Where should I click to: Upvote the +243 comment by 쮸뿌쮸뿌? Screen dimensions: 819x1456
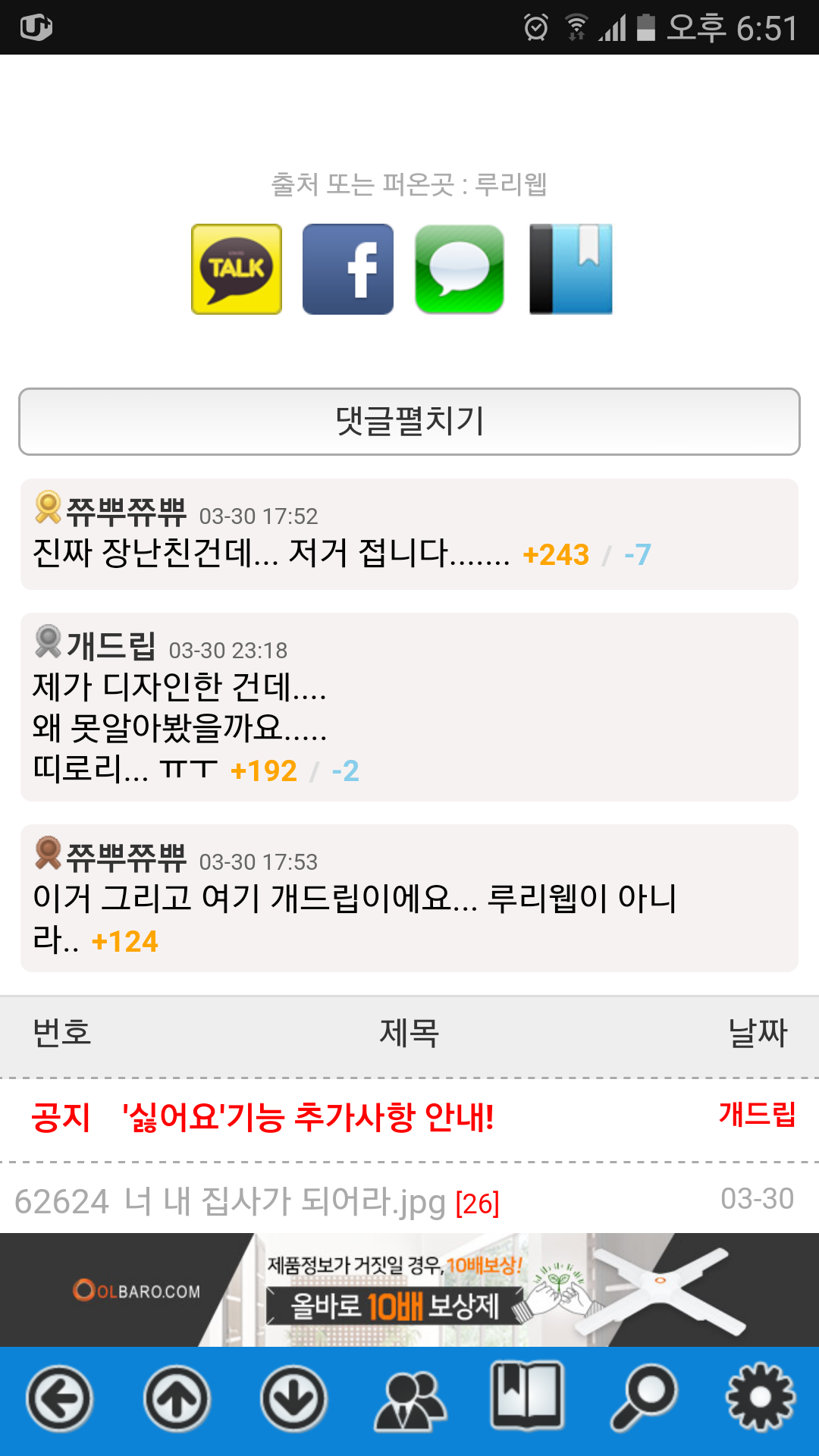(556, 555)
